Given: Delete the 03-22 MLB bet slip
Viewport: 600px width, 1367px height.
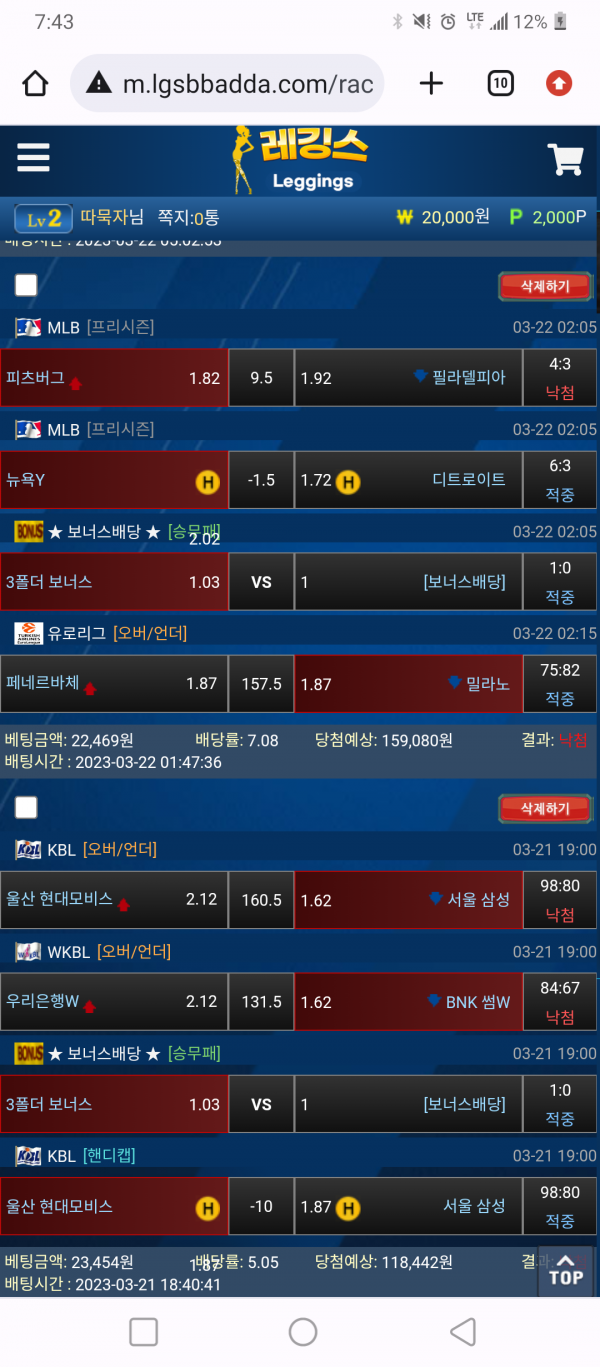Looking at the screenshot, I should 544,286.
